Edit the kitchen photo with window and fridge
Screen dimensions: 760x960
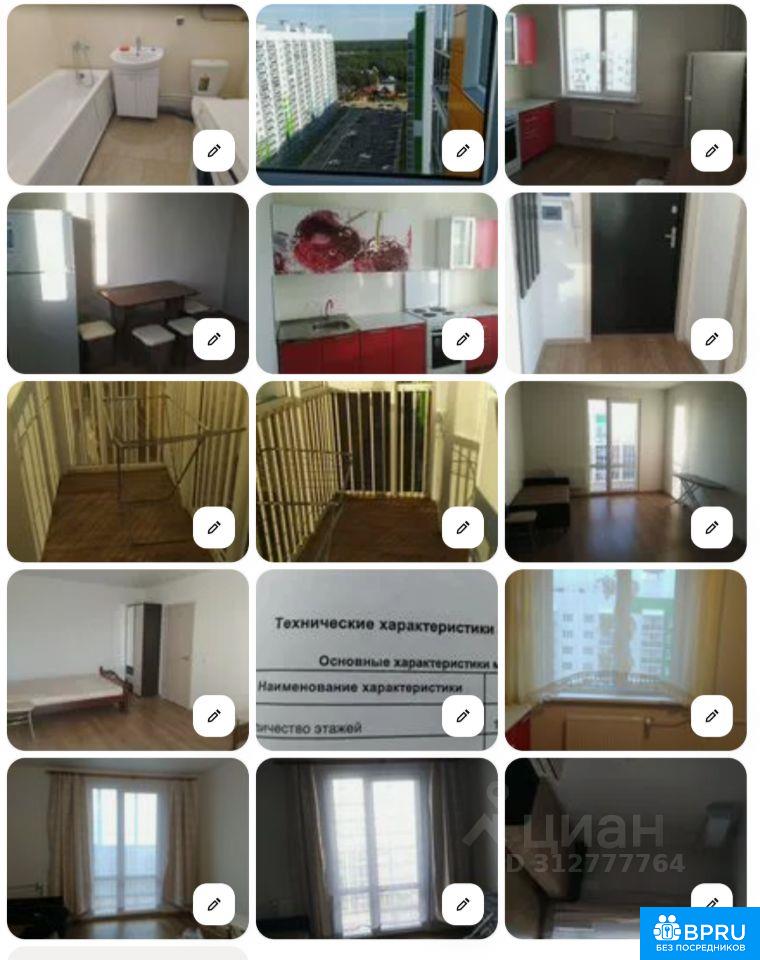tap(711, 151)
